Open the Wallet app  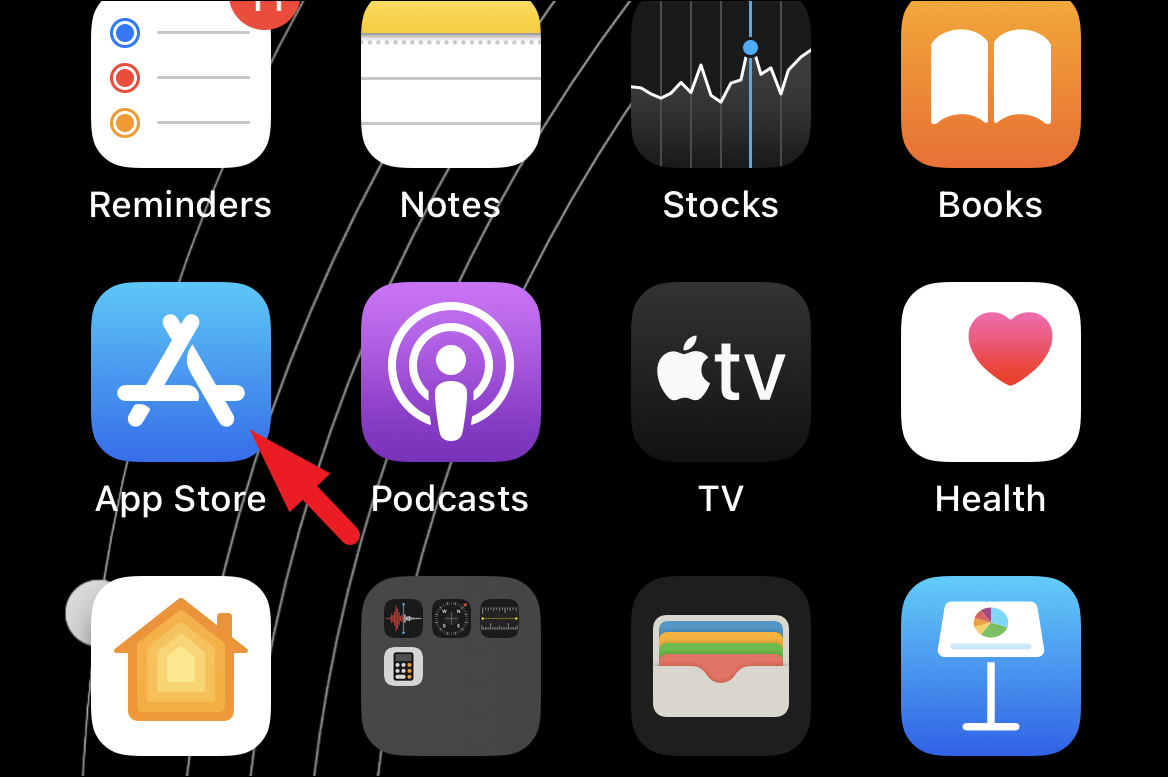coord(720,665)
